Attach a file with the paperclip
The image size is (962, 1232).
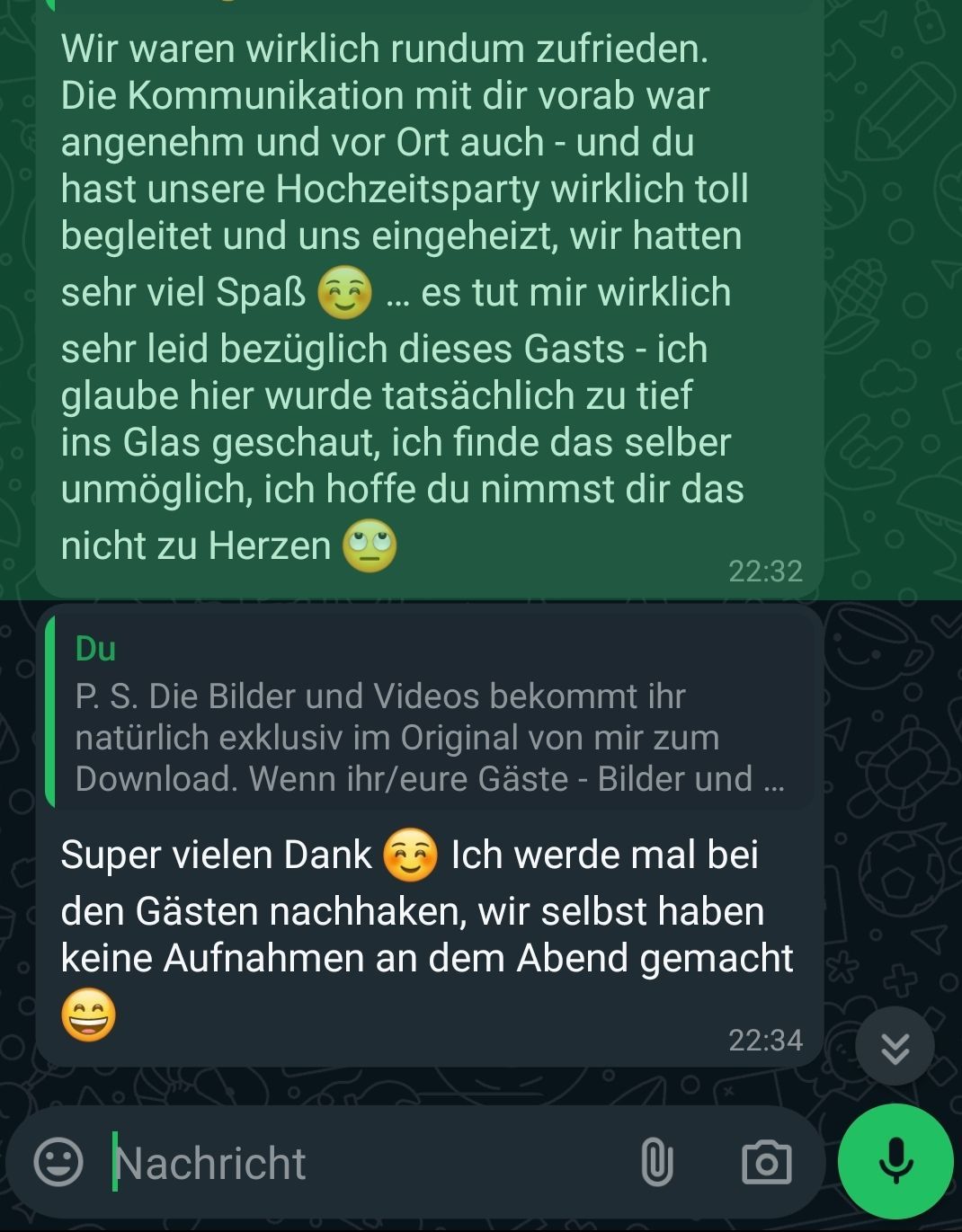pos(657,1162)
